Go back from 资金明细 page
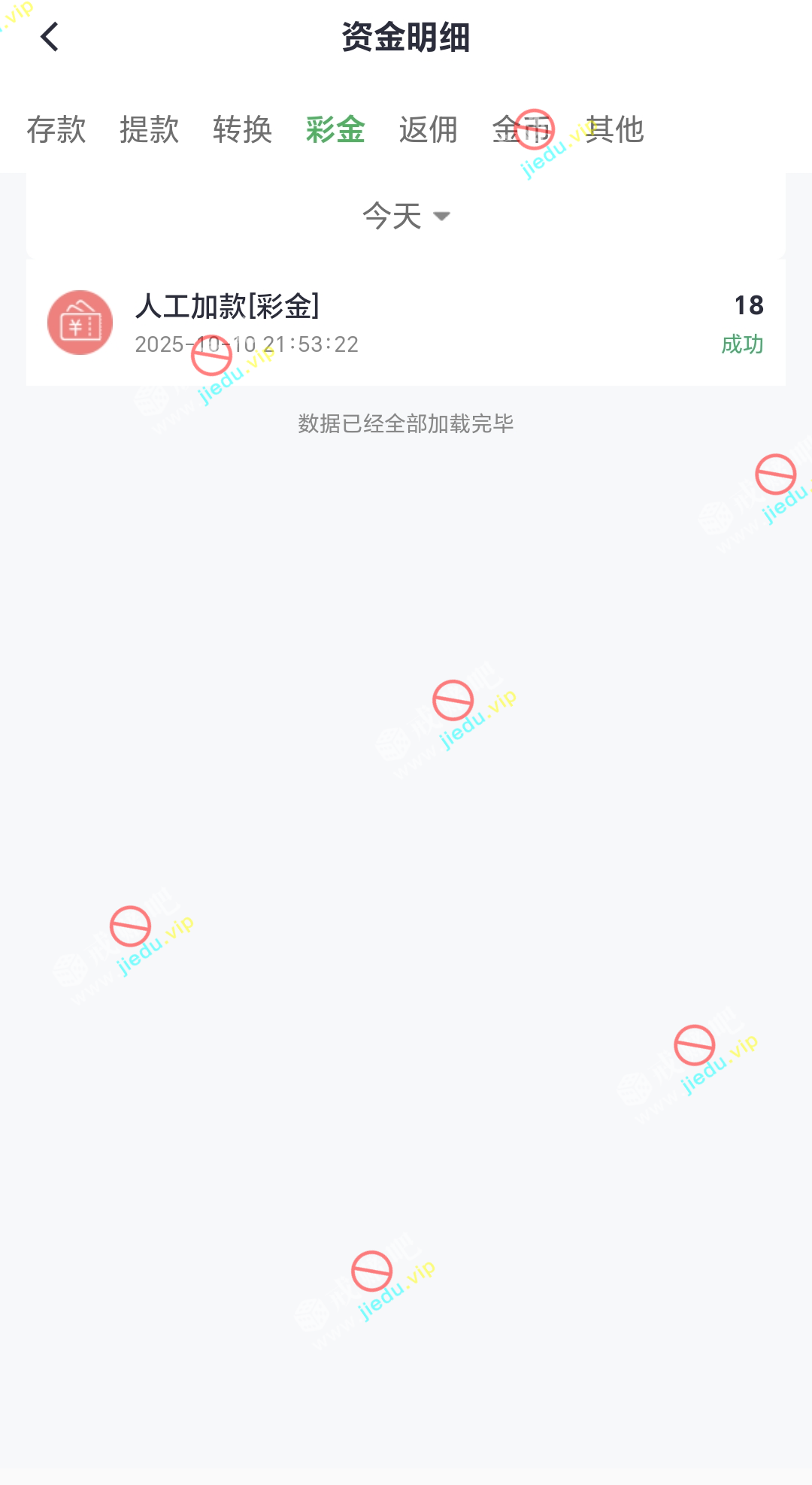This screenshot has width=812, height=1485. [50, 37]
